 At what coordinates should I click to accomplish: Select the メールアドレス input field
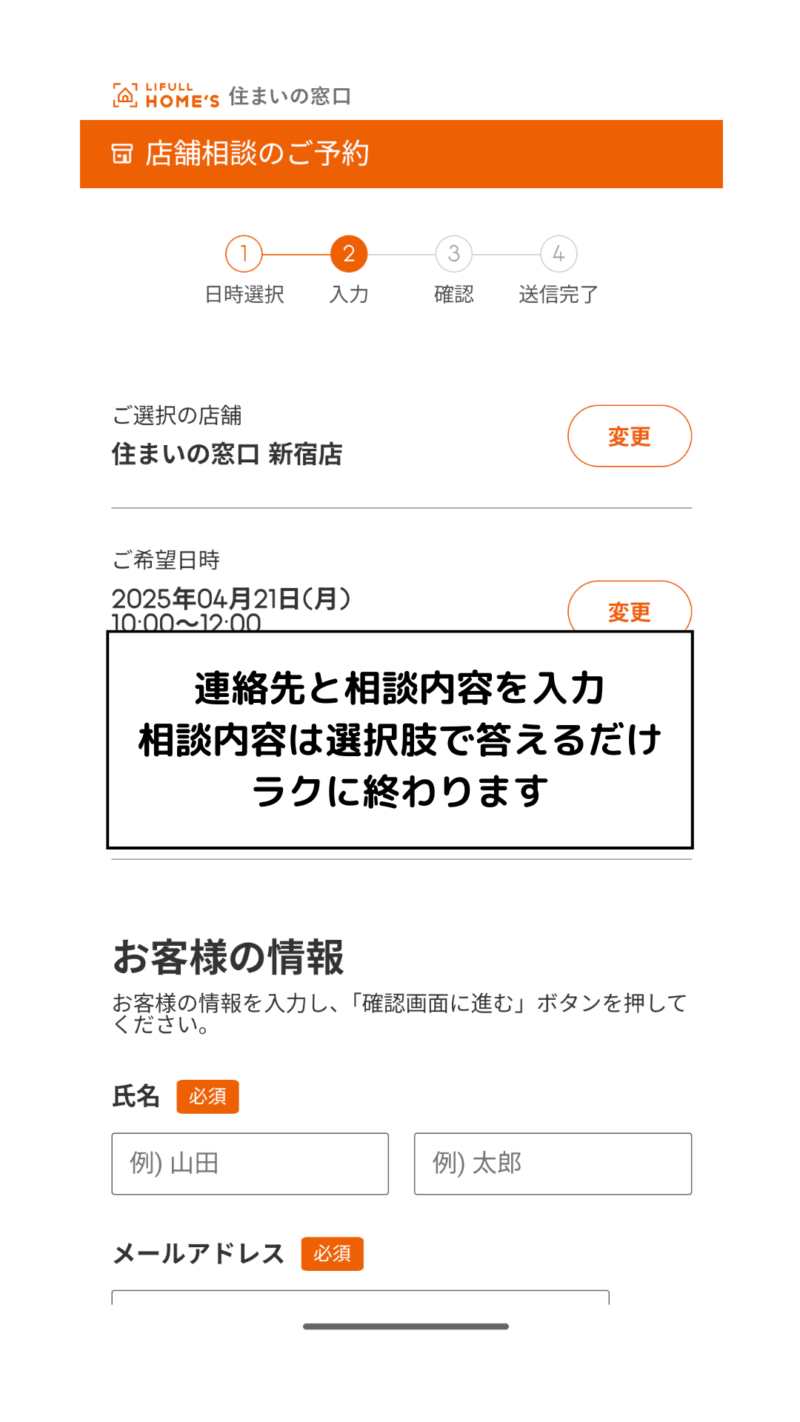[360, 1297]
